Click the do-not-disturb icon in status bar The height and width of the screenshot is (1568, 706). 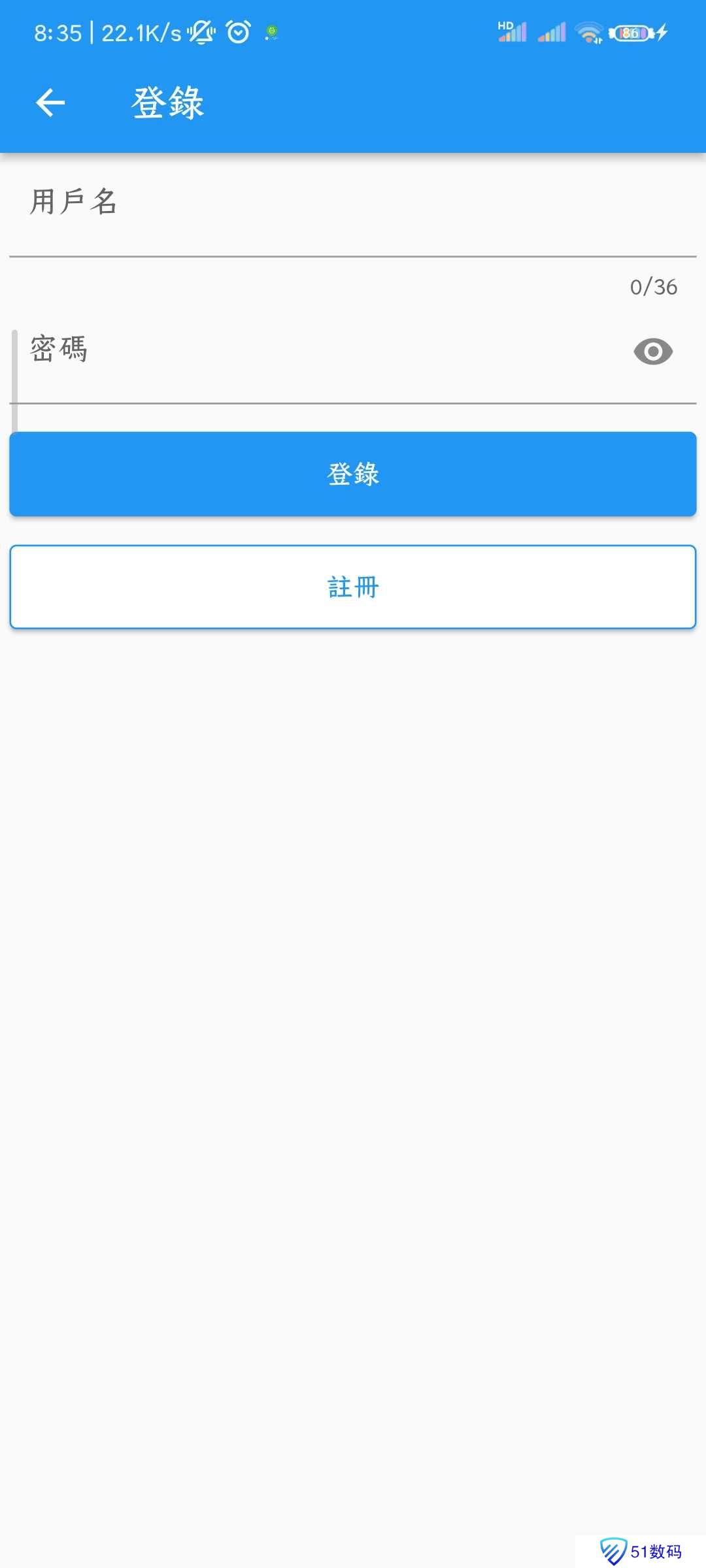tap(201, 33)
